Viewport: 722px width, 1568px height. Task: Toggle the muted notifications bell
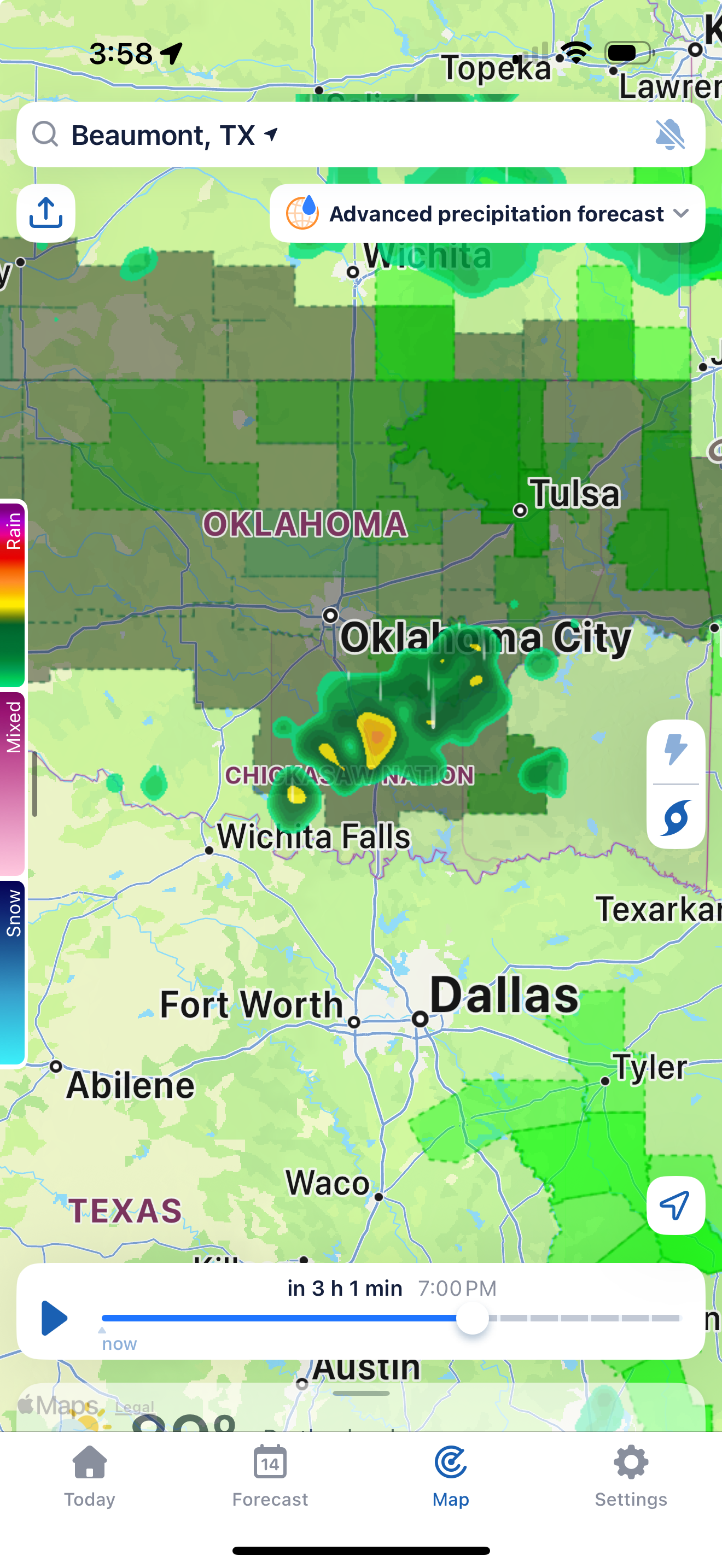coord(669,134)
